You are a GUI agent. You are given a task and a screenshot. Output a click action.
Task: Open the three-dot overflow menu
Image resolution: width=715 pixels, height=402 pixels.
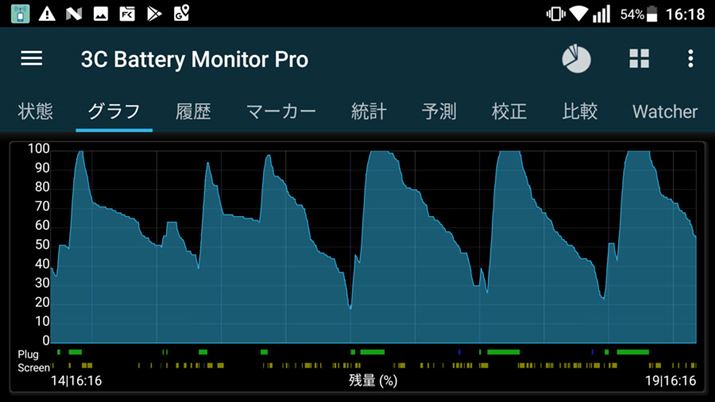point(690,59)
